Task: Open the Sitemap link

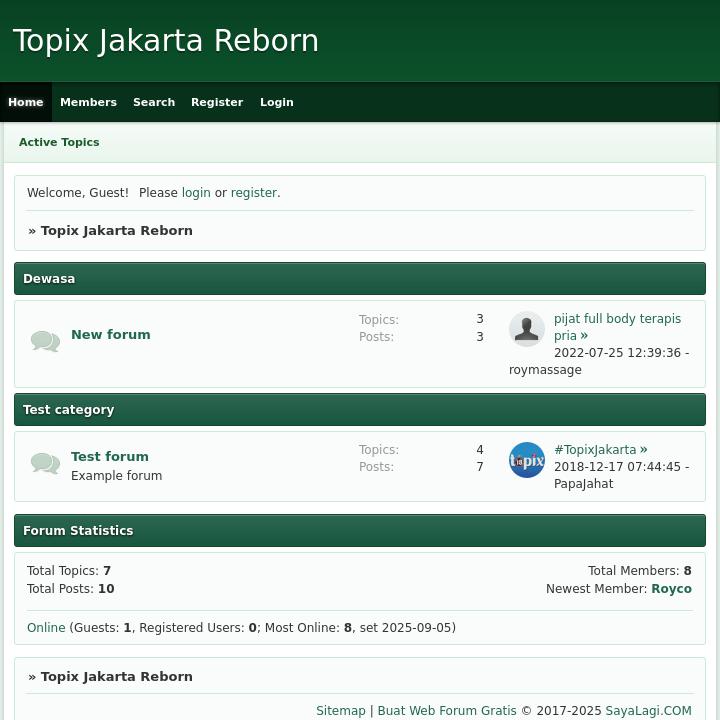Action: 341,711
